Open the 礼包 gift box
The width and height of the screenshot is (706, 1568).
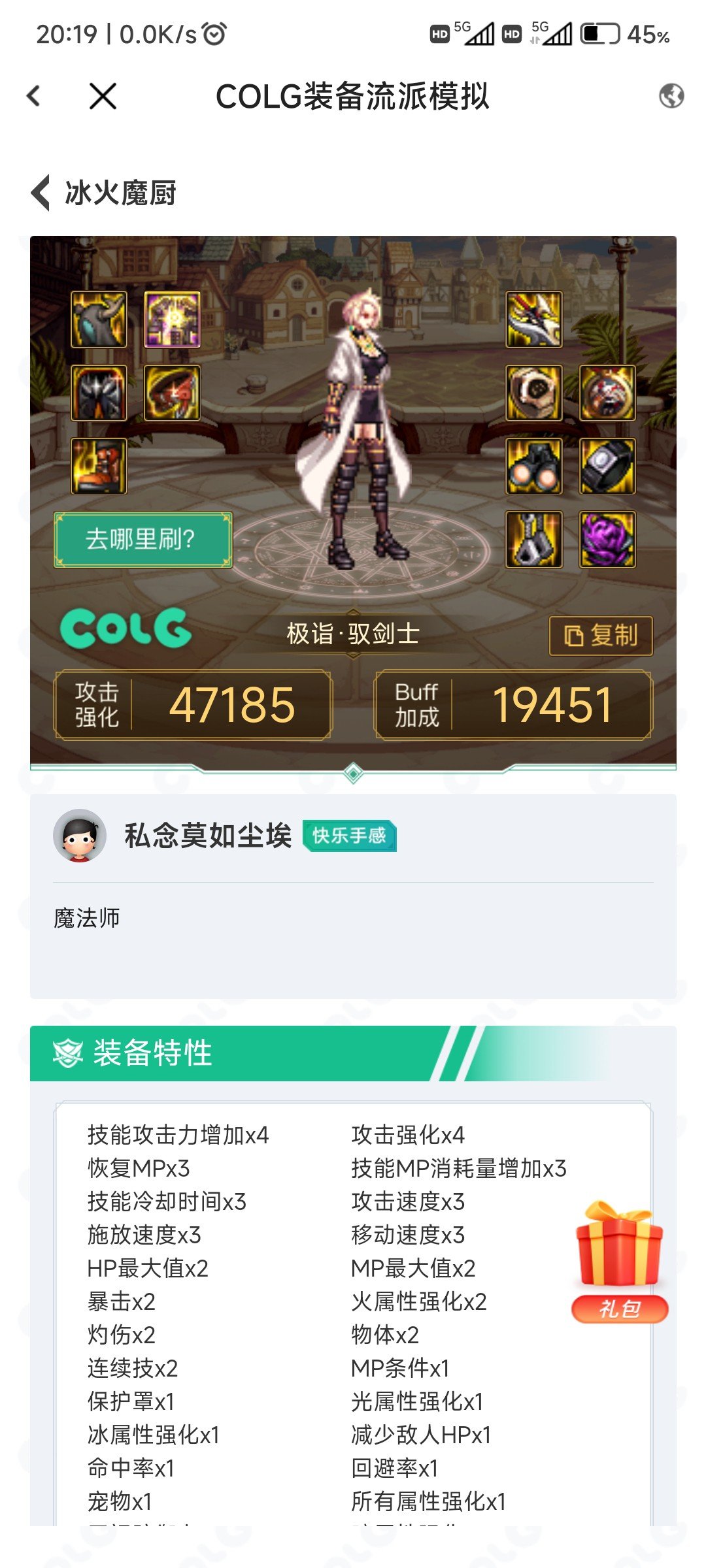(x=619, y=1261)
